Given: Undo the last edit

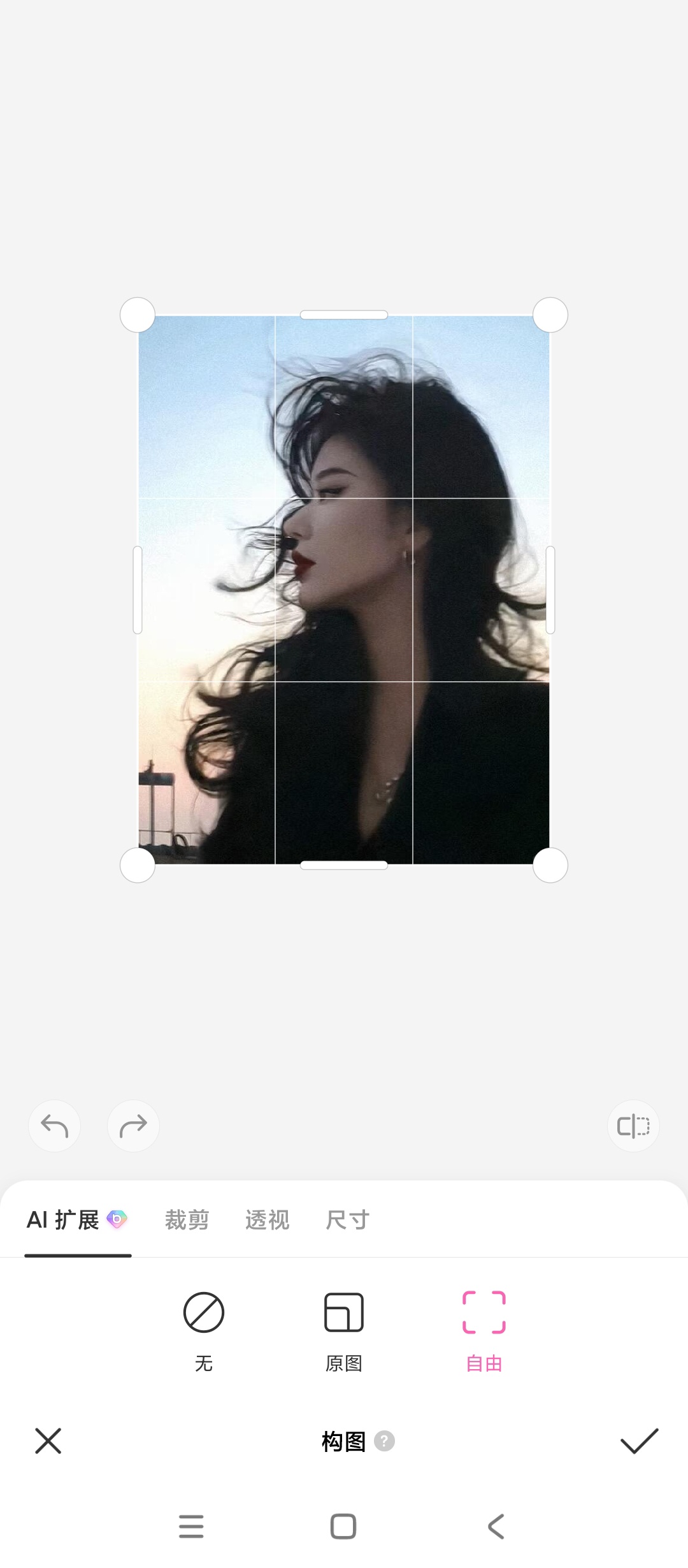Looking at the screenshot, I should tap(55, 1126).
